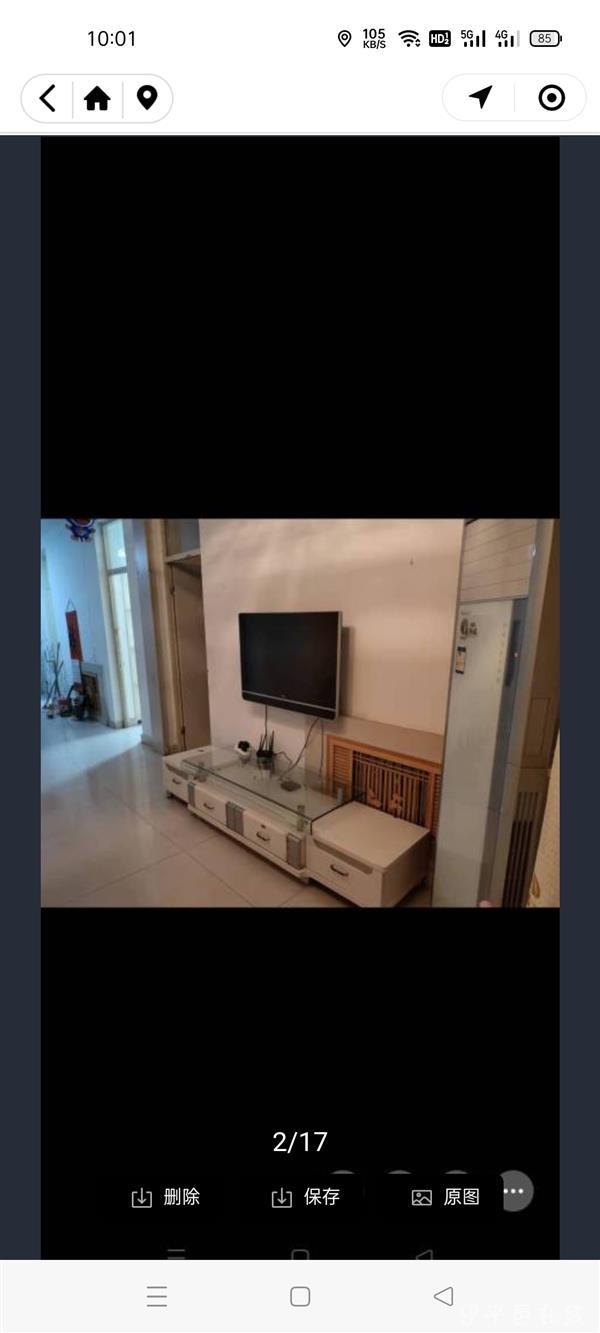Screen dimensions: 600x1333
Task: Delete this photo via 删除
Action: [x=166, y=1197]
